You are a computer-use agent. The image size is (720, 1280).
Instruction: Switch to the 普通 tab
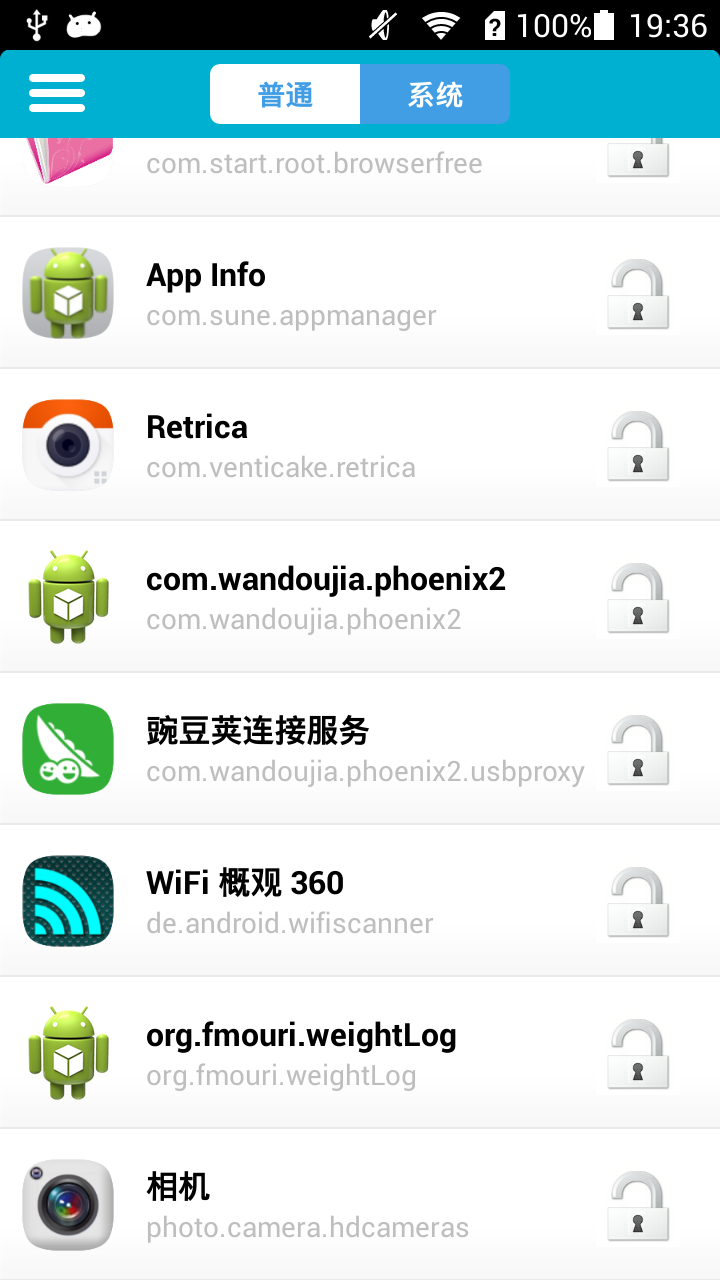pyautogui.click(x=285, y=95)
